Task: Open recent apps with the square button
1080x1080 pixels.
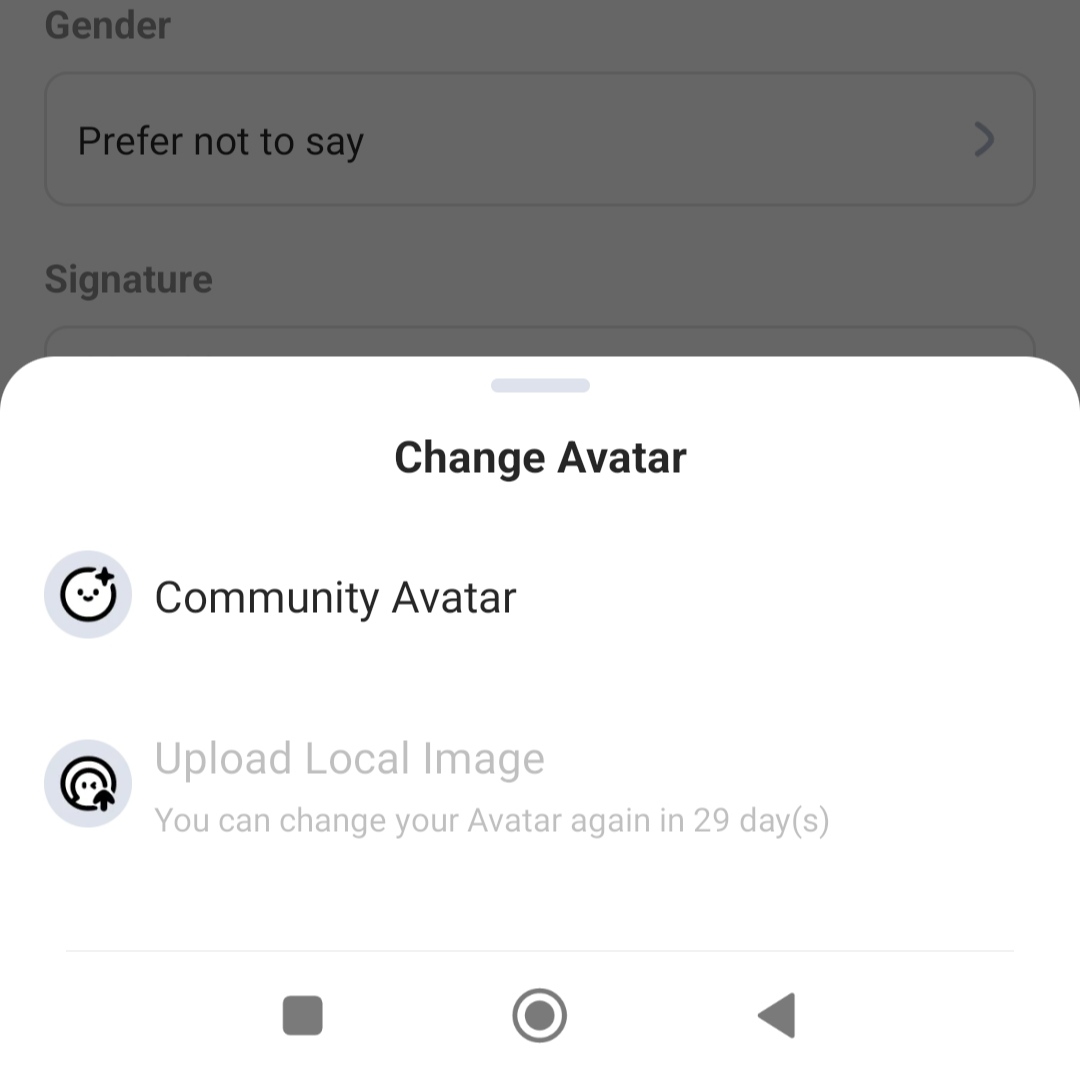Action: pyautogui.click(x=303, y=1016)
